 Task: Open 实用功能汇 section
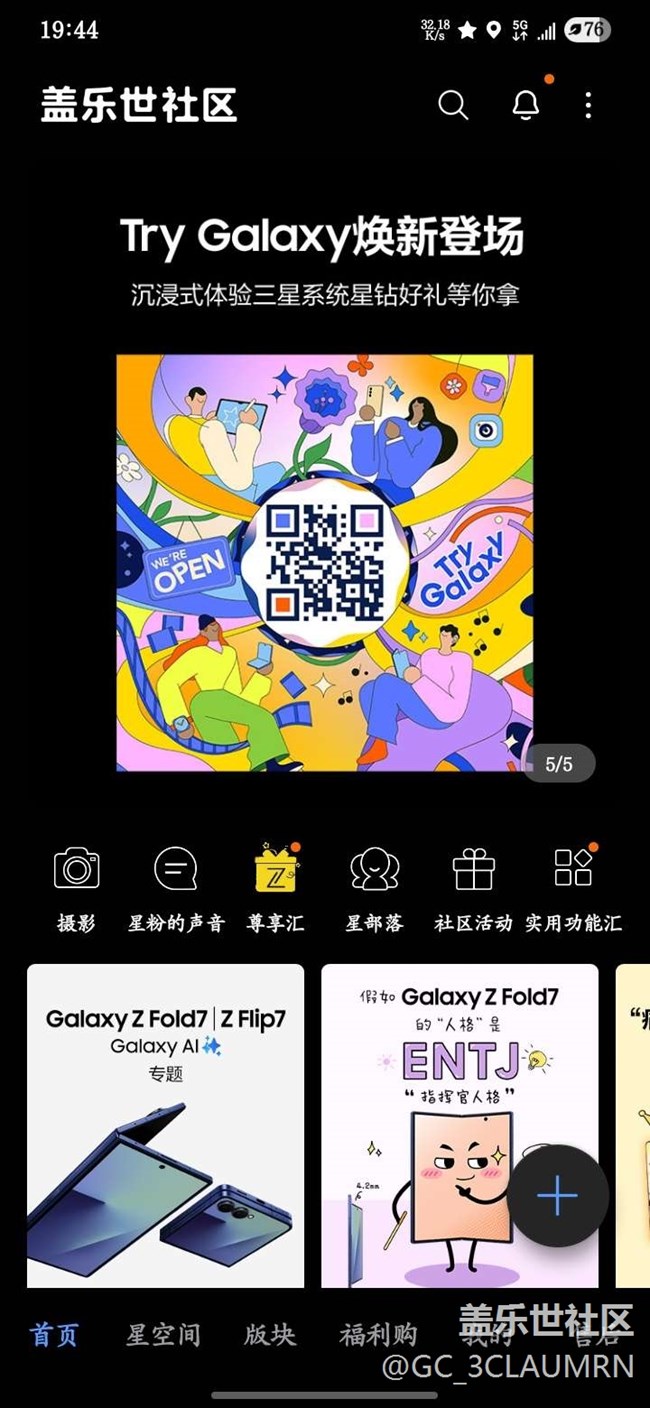(574, 889)
